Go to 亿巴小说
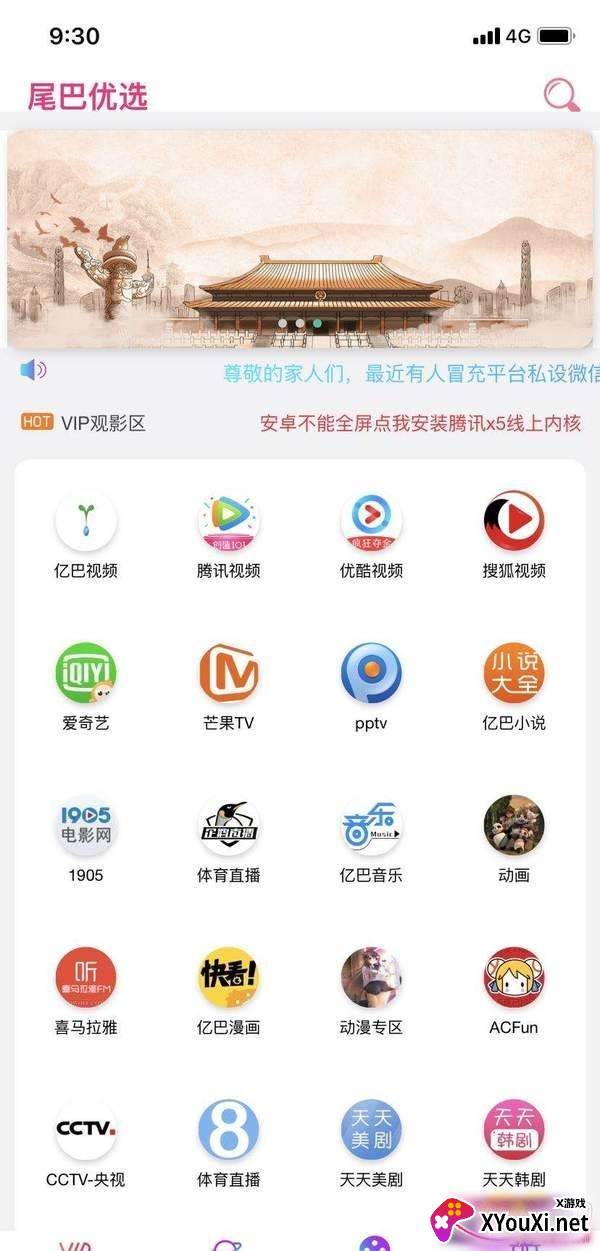600x1251 pixels. point(514,673)
